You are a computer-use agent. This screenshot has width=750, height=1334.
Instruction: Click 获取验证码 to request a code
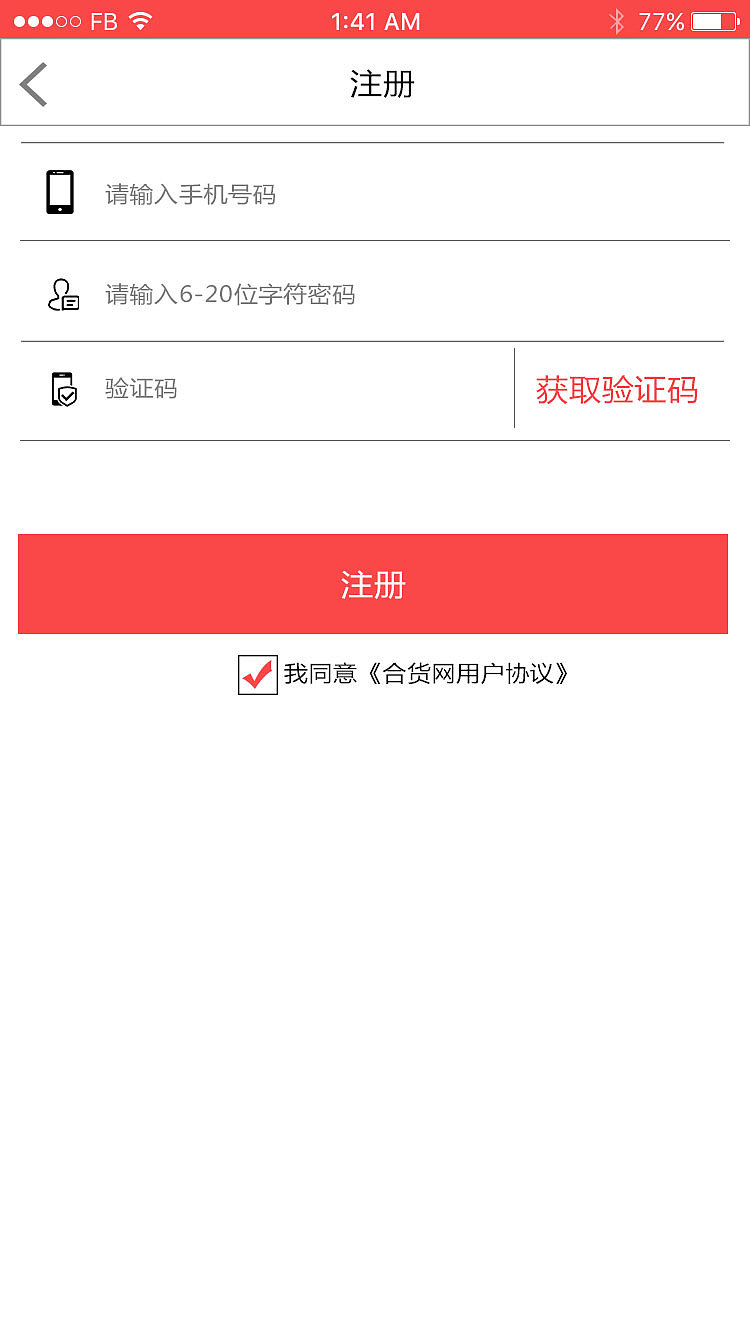point(615,389)
